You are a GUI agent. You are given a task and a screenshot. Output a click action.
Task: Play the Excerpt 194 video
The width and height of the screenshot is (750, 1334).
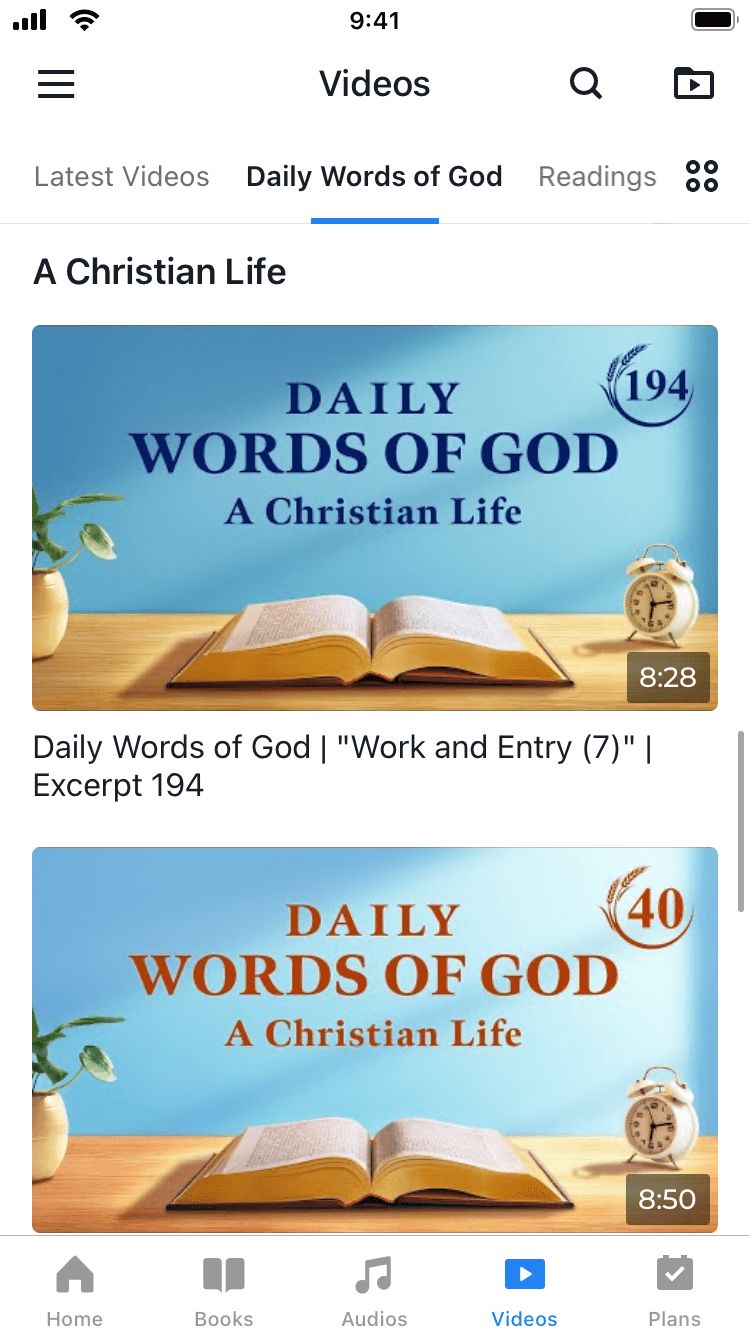(375, 518)
